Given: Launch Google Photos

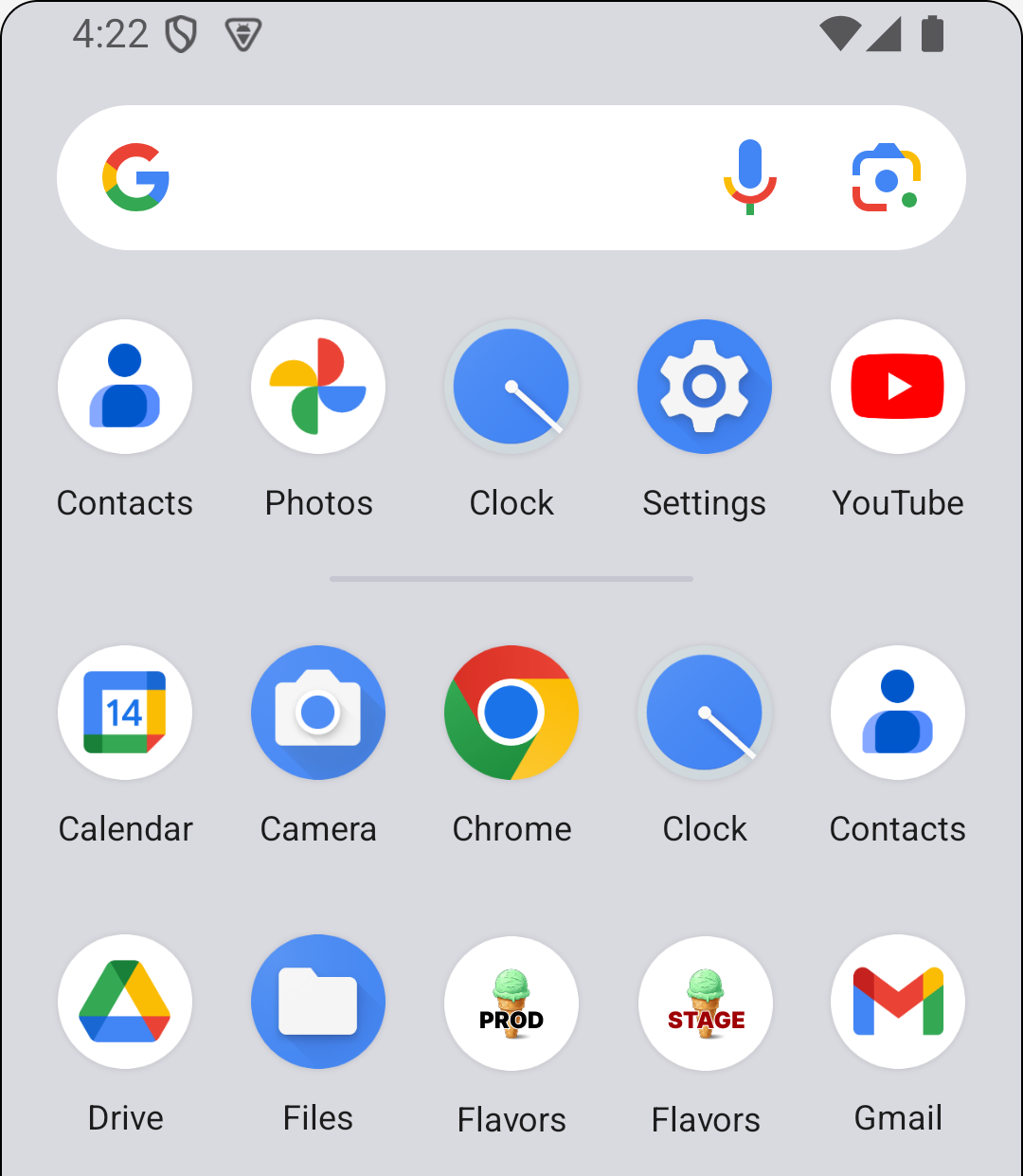Looking at the screenshot, I should [318, 386].
